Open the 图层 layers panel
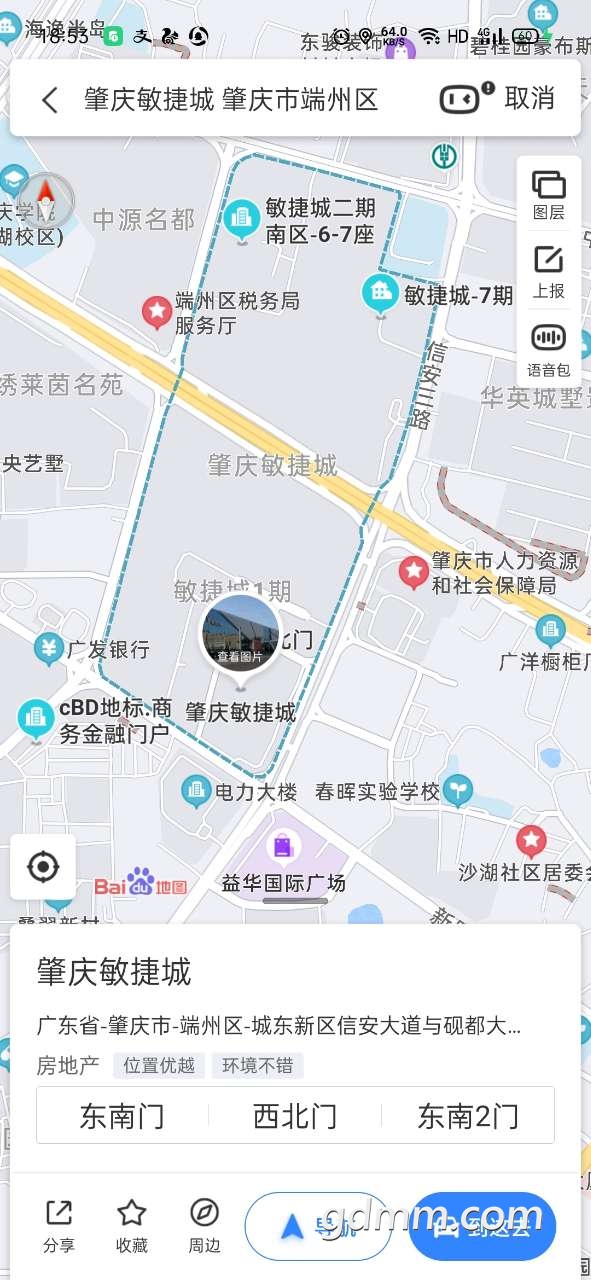 [x=548, y=195]
